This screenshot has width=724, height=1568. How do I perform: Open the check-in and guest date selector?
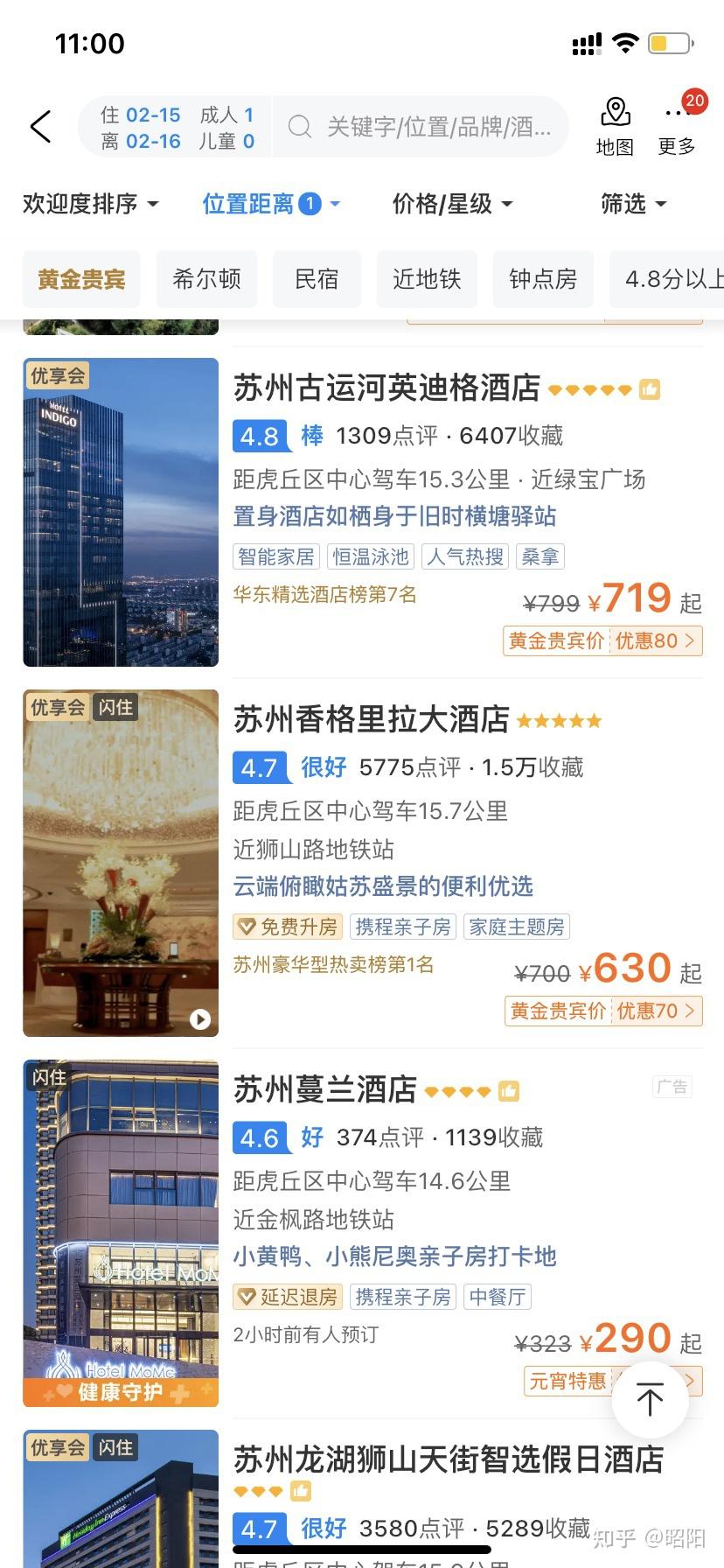click(x=177, y=128)
